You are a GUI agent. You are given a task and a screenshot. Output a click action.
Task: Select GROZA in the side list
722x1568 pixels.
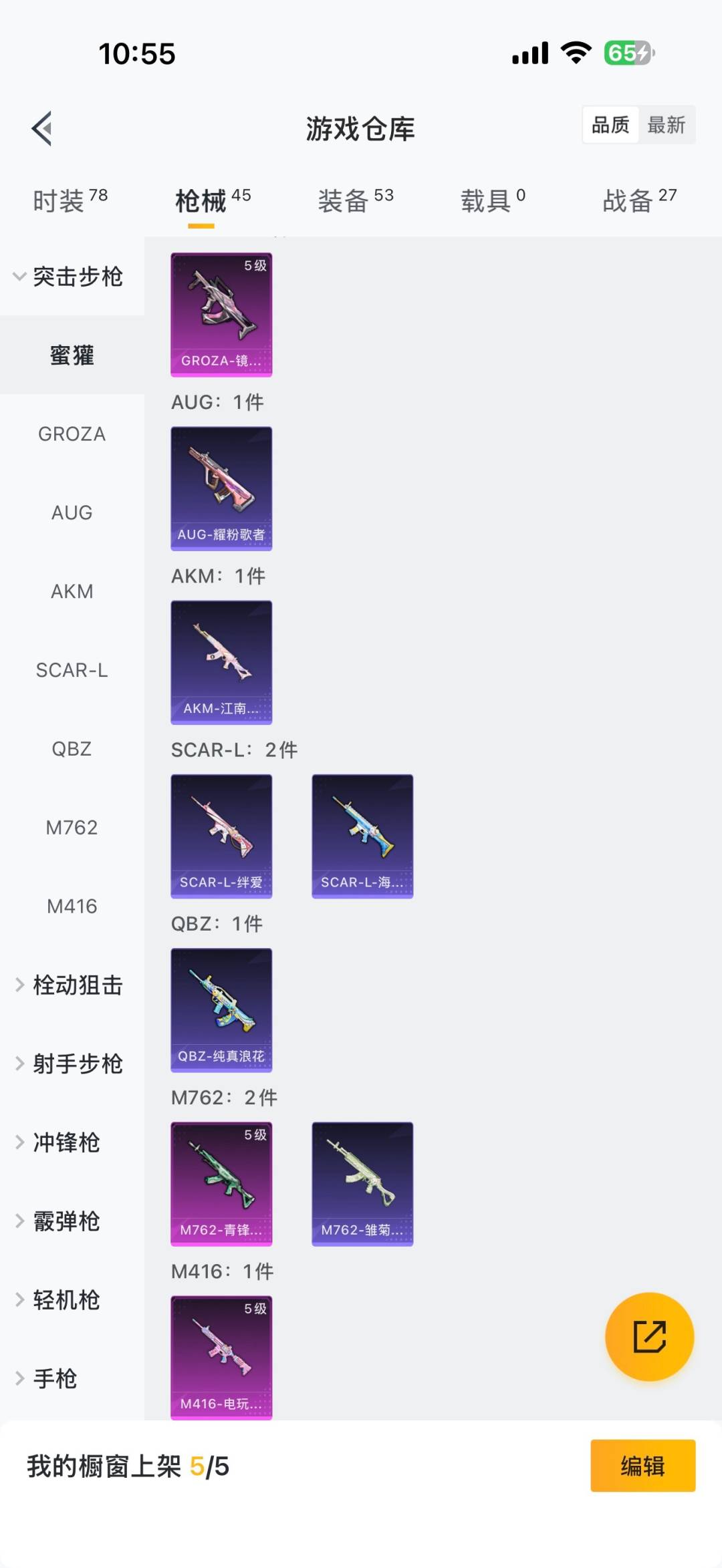click(72, 434)
